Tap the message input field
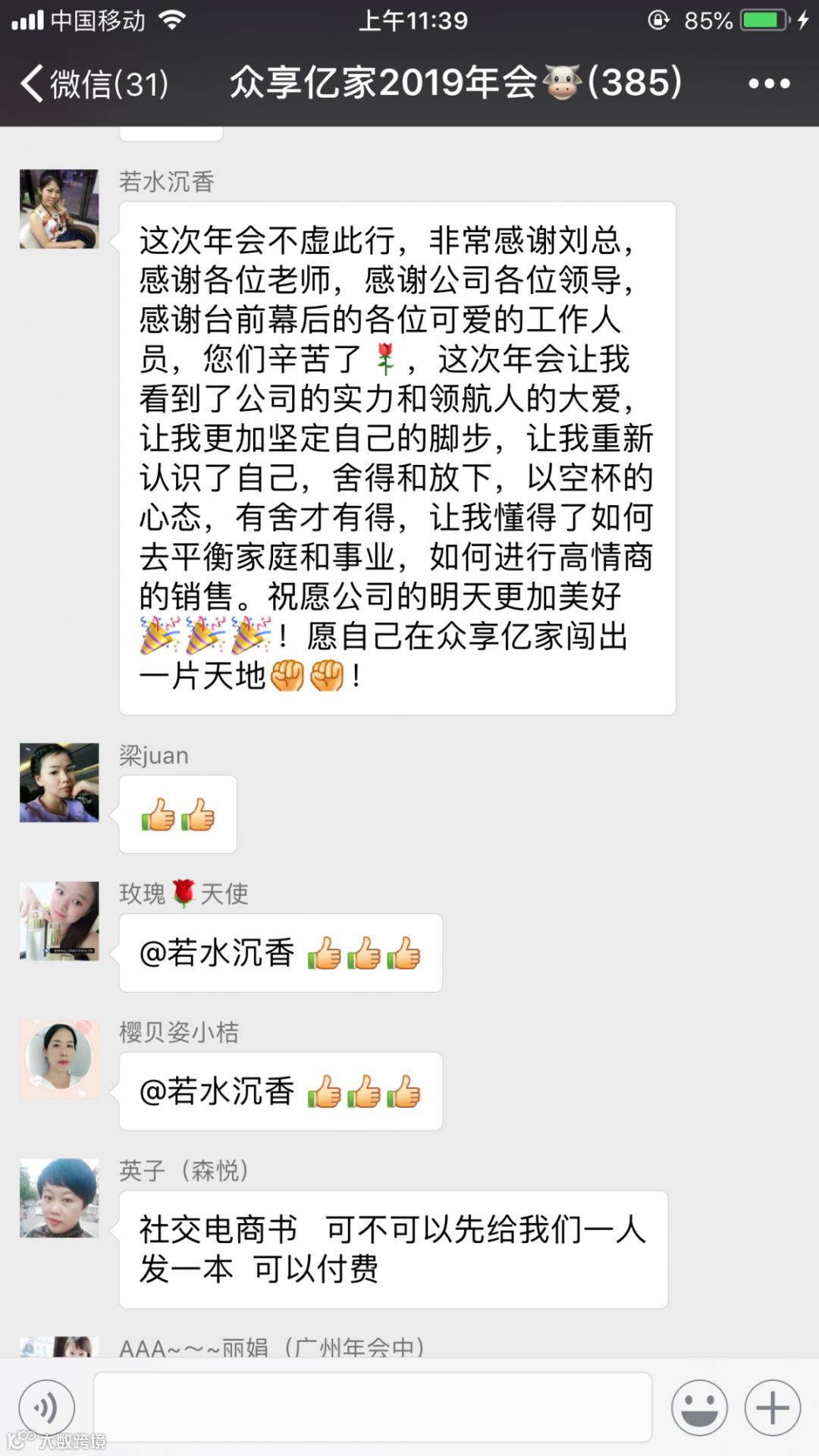Screen dimensions: 819x1456 (372, 1407)
